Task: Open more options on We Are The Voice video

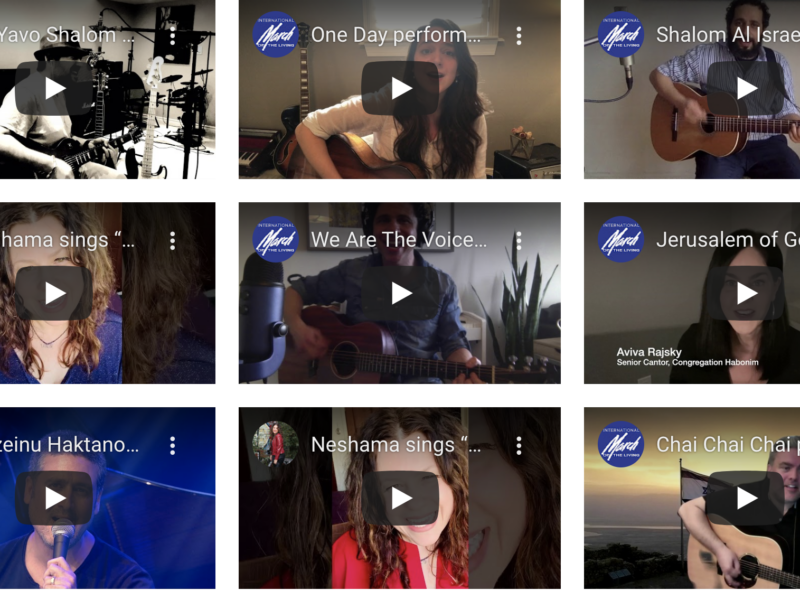Action: (518, 241)
